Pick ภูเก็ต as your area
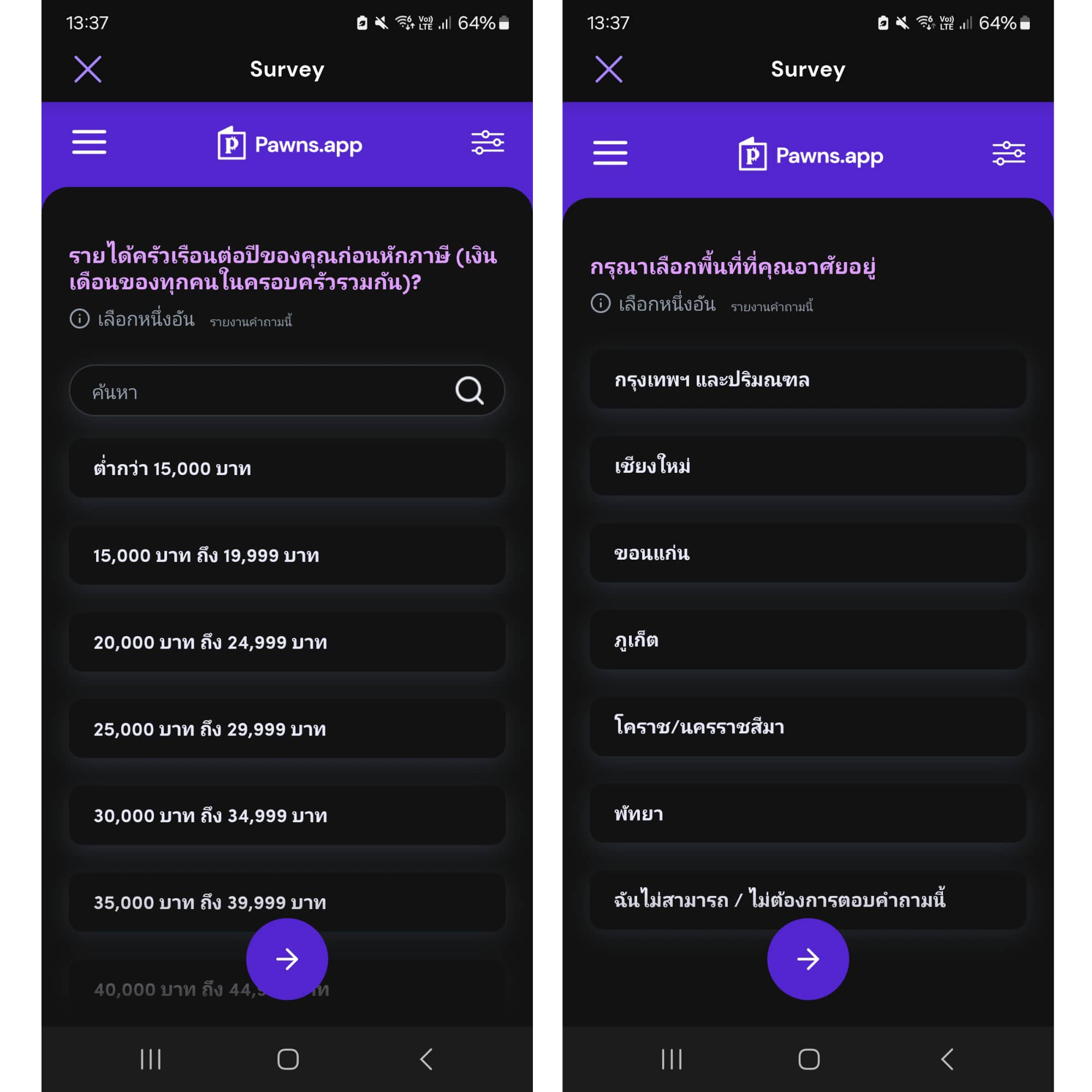Image resolution: width=1092 pixels, height=1092 pixels. 808,640
